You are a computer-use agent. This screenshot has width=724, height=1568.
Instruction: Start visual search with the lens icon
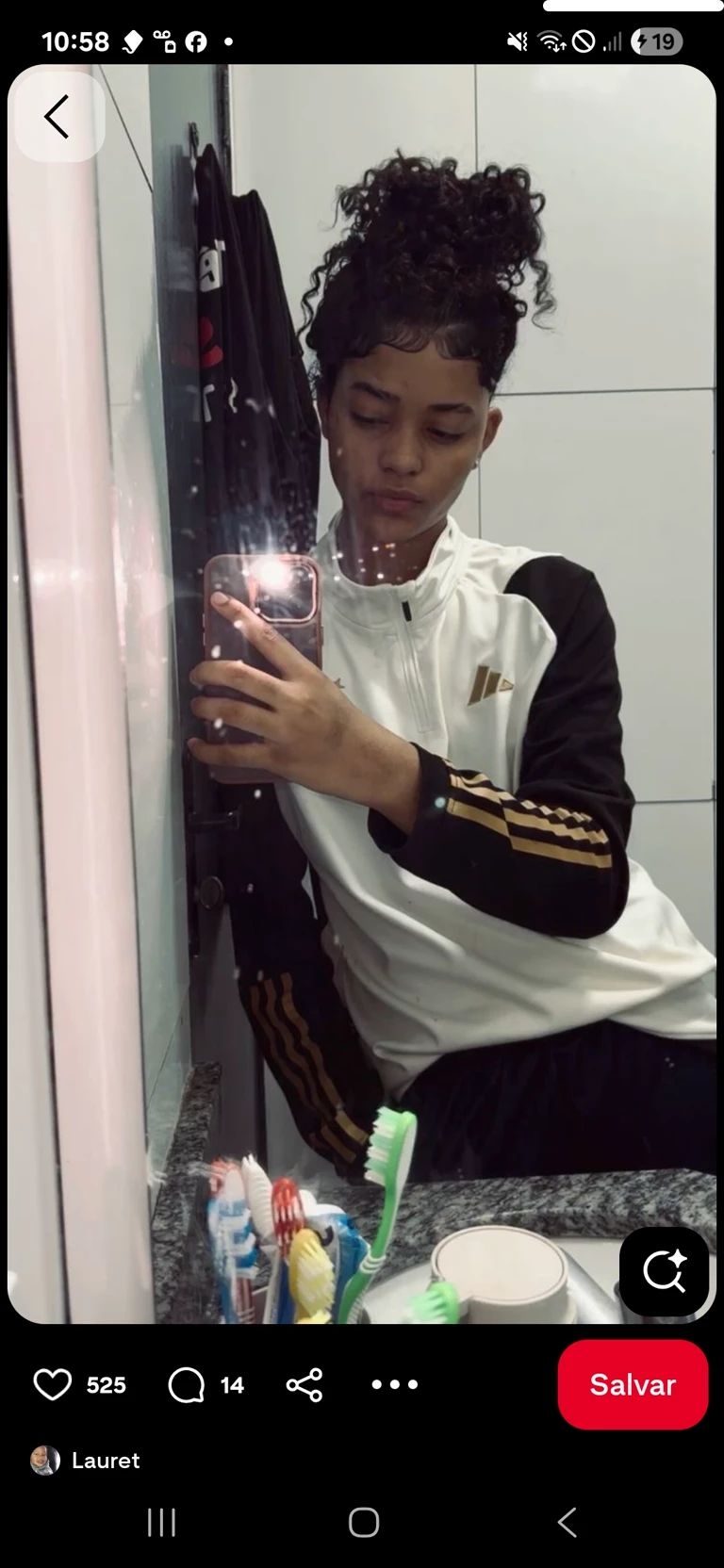(x=664, y=1271)
